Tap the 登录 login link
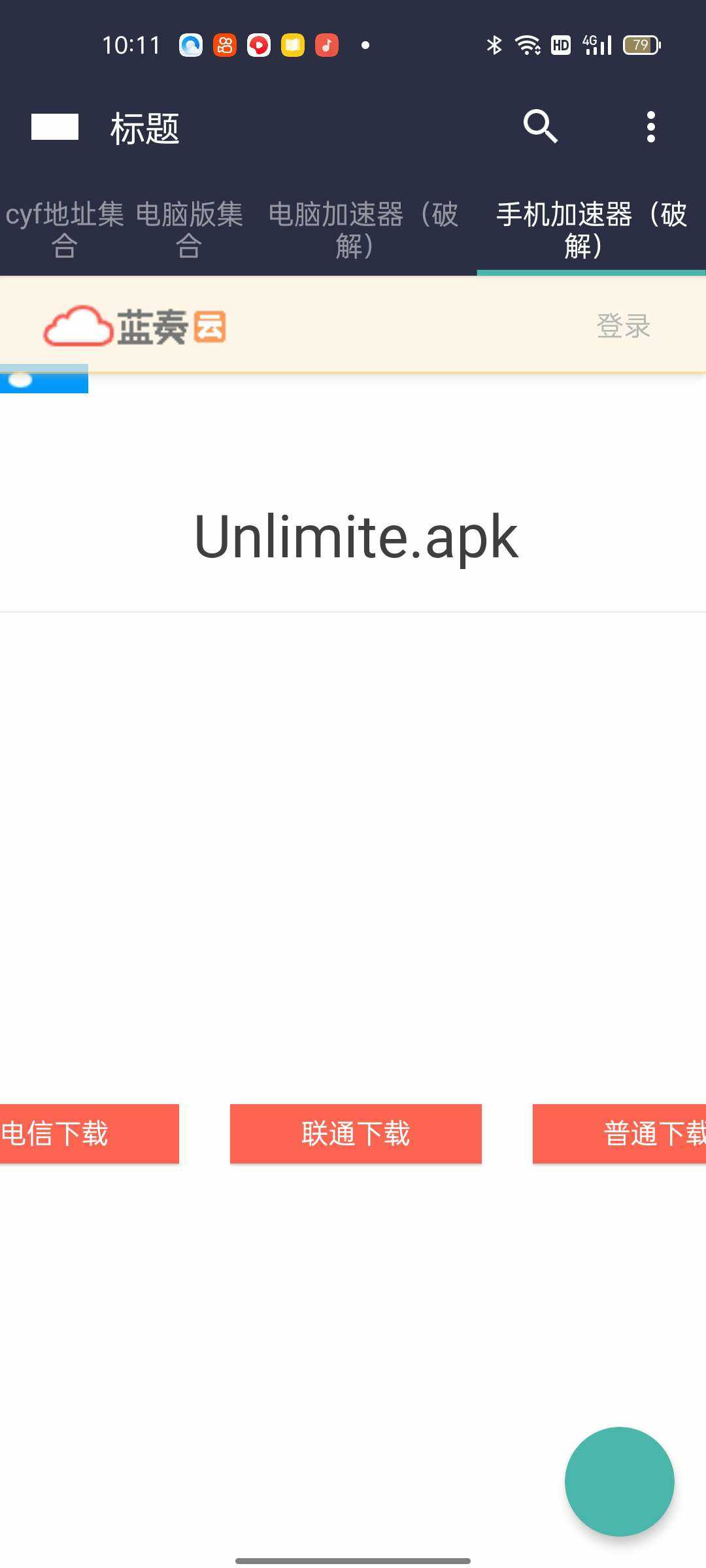The image size is (706, 1568). (x=623, y=325)
